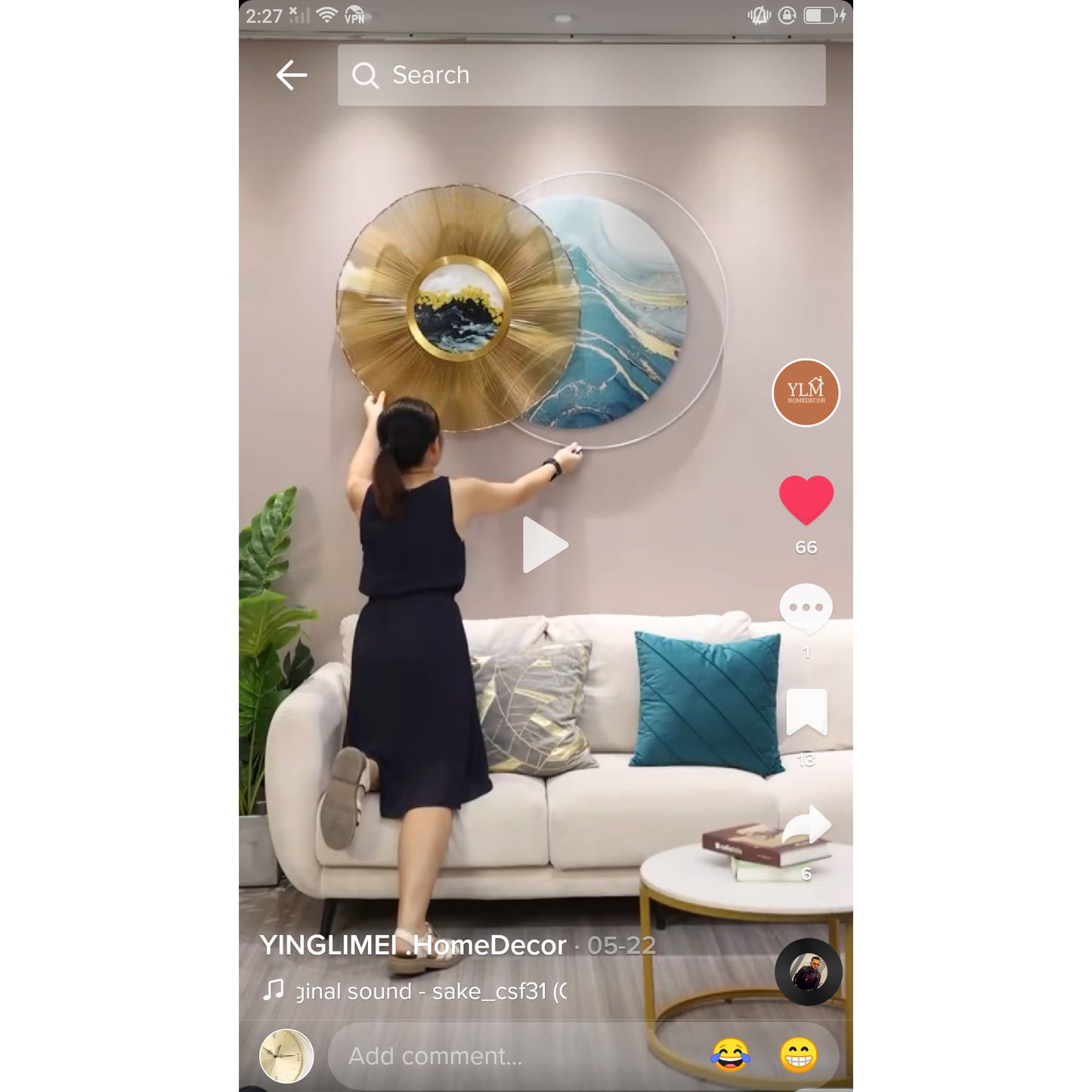
Task: Open the spinning sound disc
Action: click(808, 972)
